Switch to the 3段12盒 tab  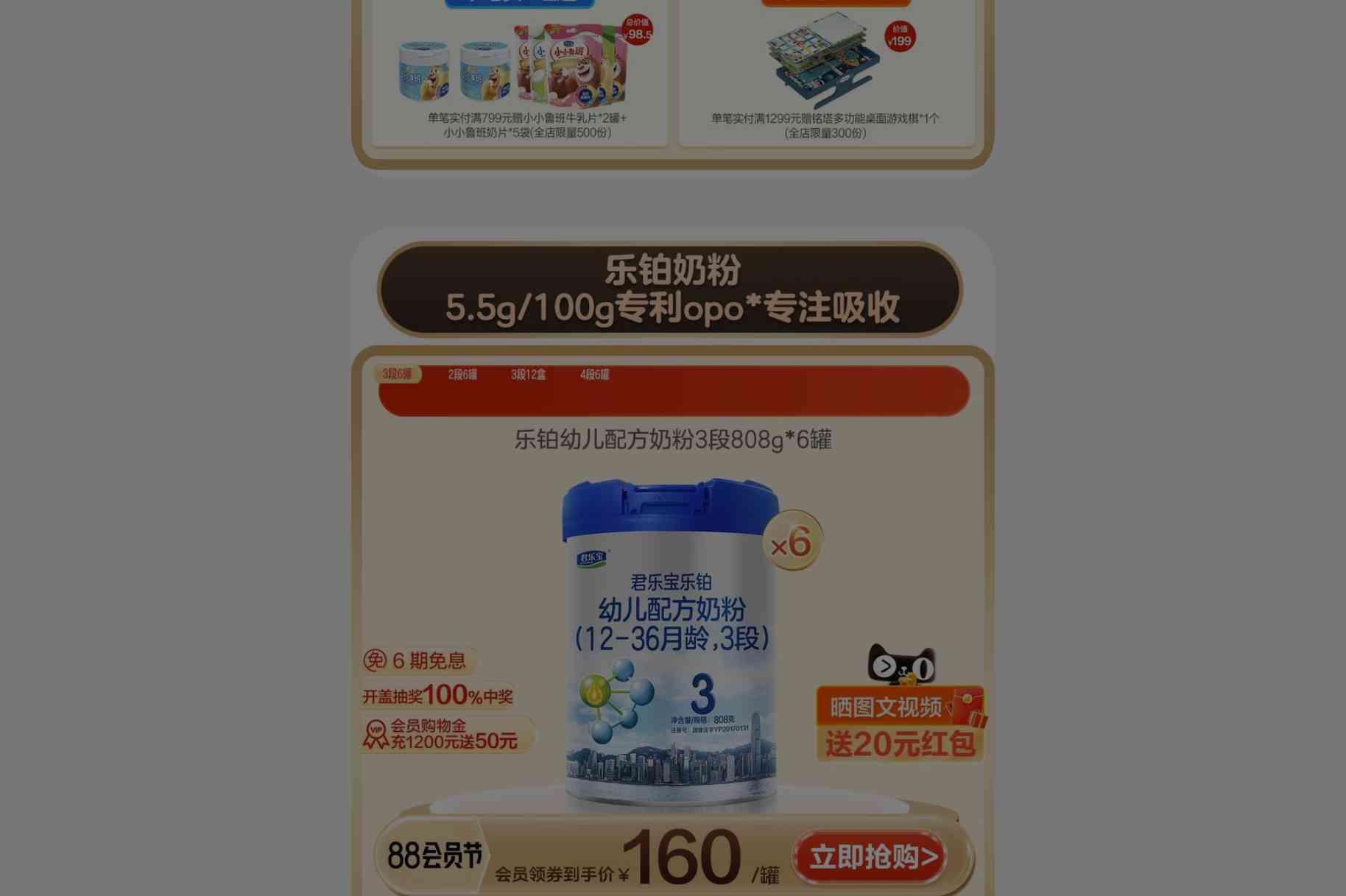[x=528, y=375]
